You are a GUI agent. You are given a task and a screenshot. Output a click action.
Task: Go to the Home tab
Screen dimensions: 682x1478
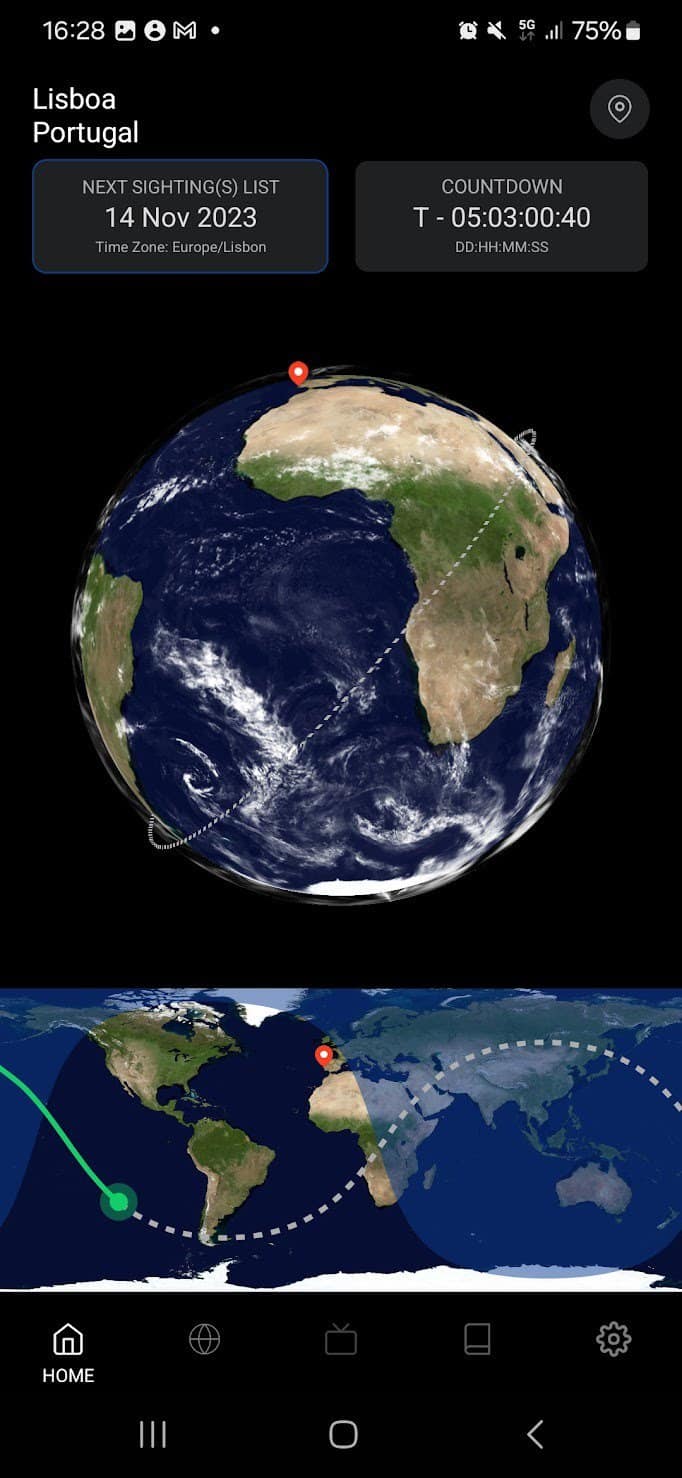coord(68,1352)
